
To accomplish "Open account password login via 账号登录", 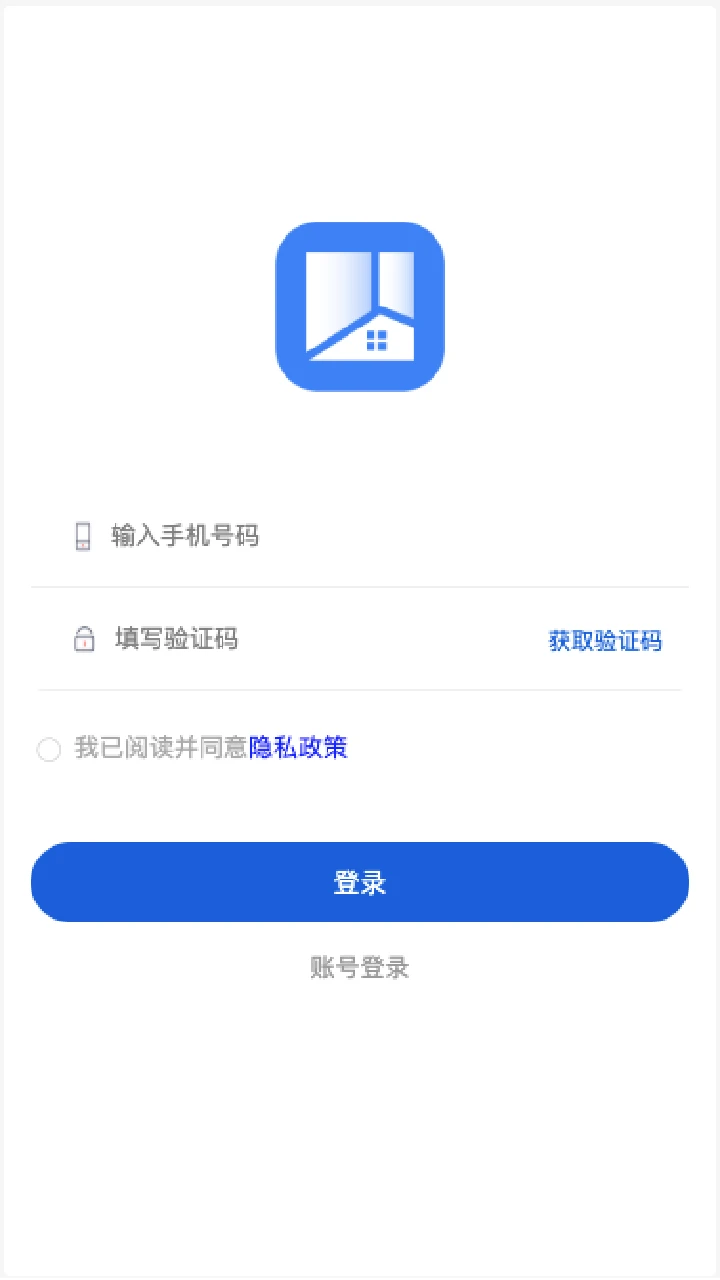I will (x=360, y=967).
